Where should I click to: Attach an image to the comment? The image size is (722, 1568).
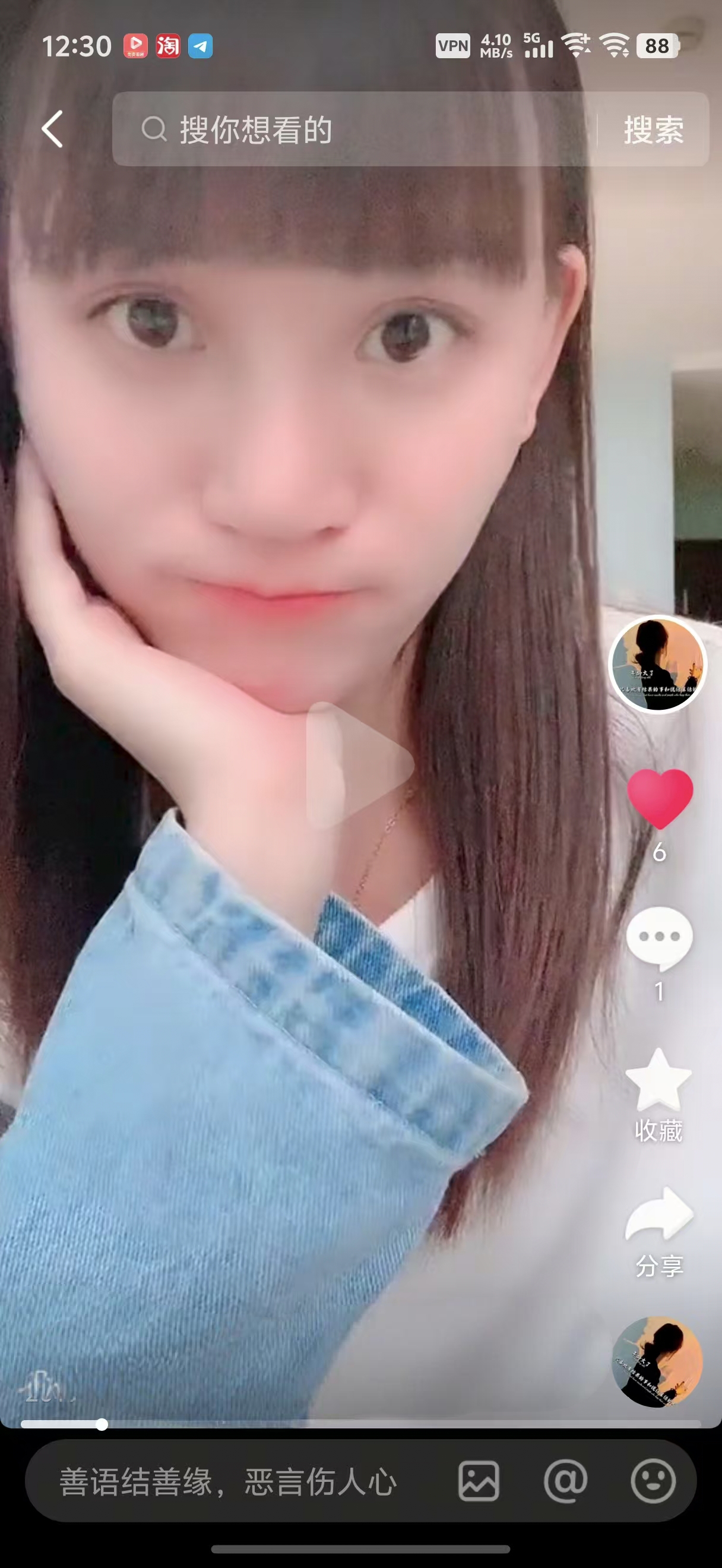[479, 1481]
